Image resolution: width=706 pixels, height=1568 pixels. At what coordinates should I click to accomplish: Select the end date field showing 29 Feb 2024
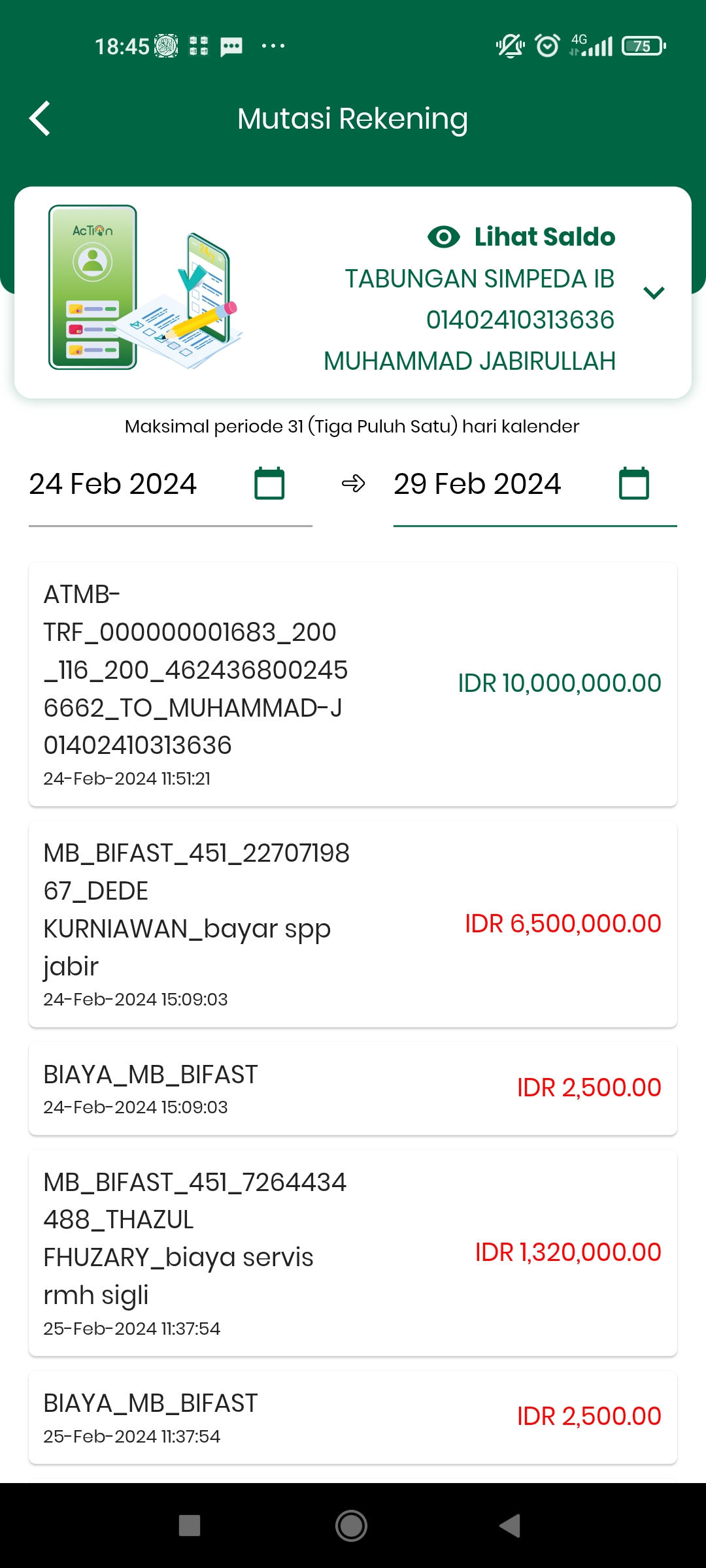tap(477, 483)
